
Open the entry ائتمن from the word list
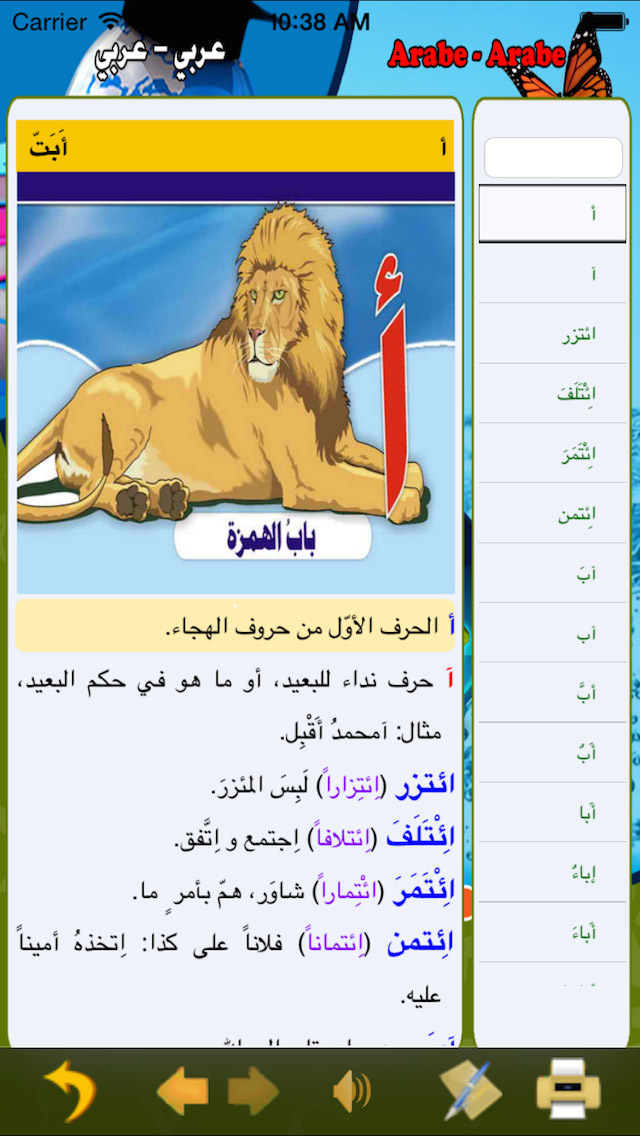552,514
